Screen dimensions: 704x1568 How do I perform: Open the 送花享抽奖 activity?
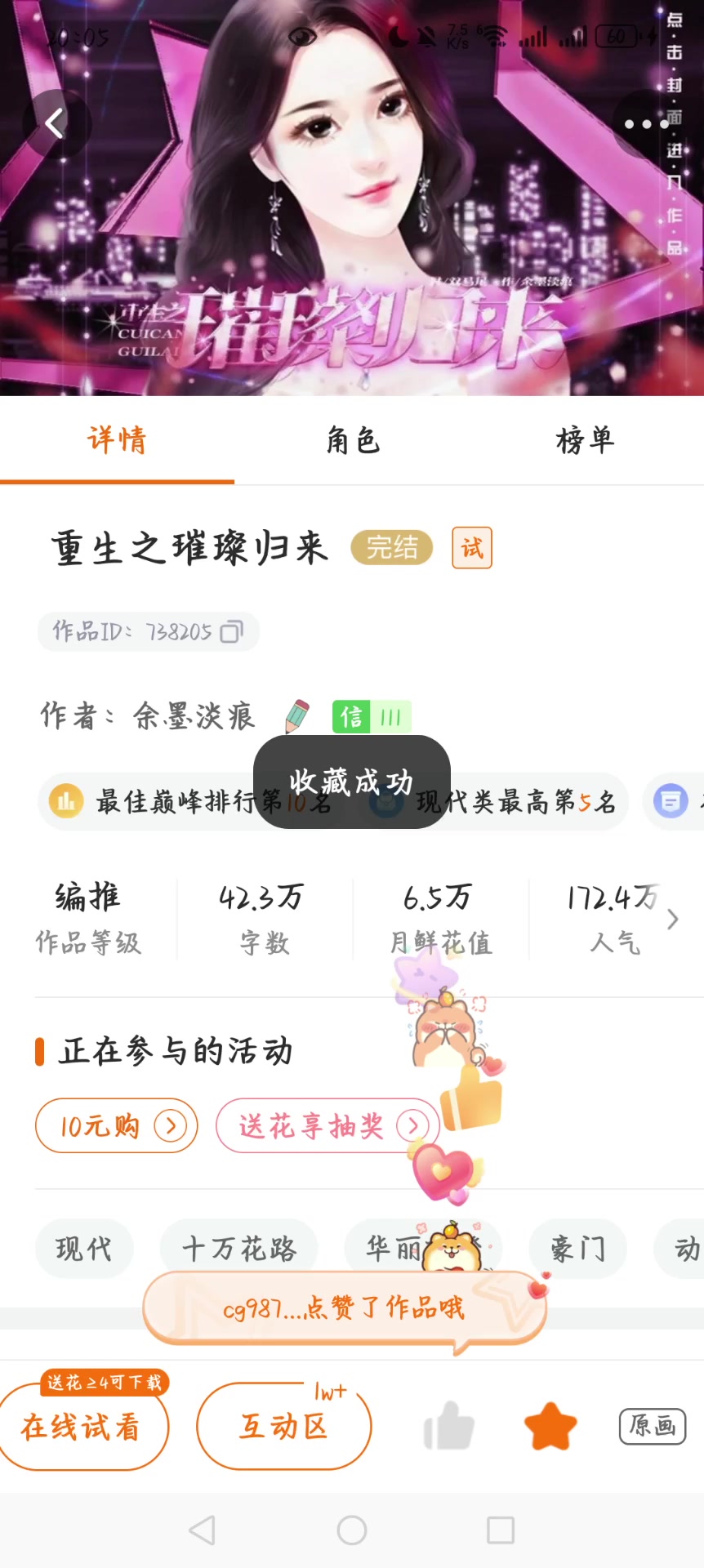[327, 1126]
